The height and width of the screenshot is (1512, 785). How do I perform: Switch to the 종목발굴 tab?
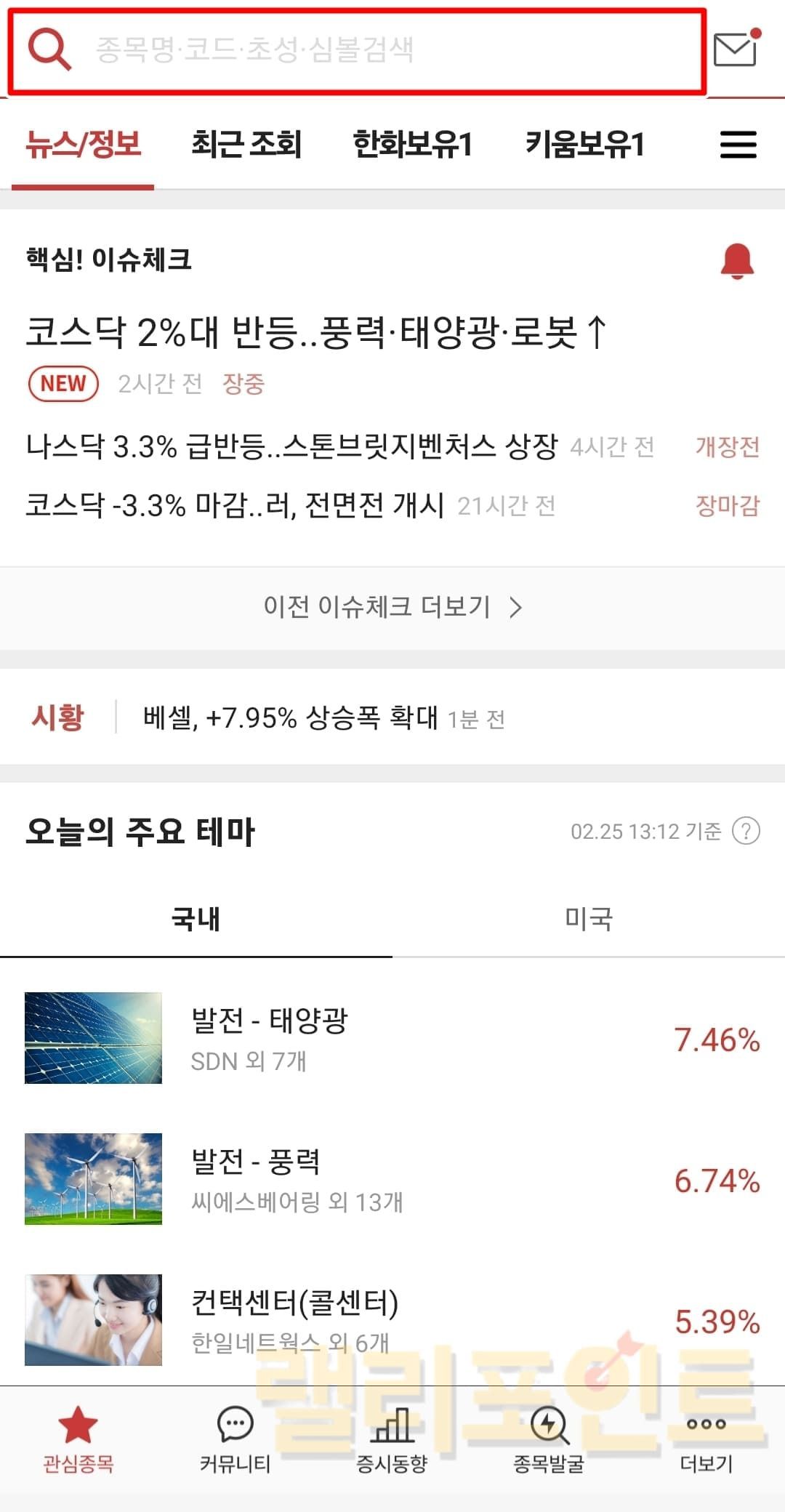tap(549, 1439)
